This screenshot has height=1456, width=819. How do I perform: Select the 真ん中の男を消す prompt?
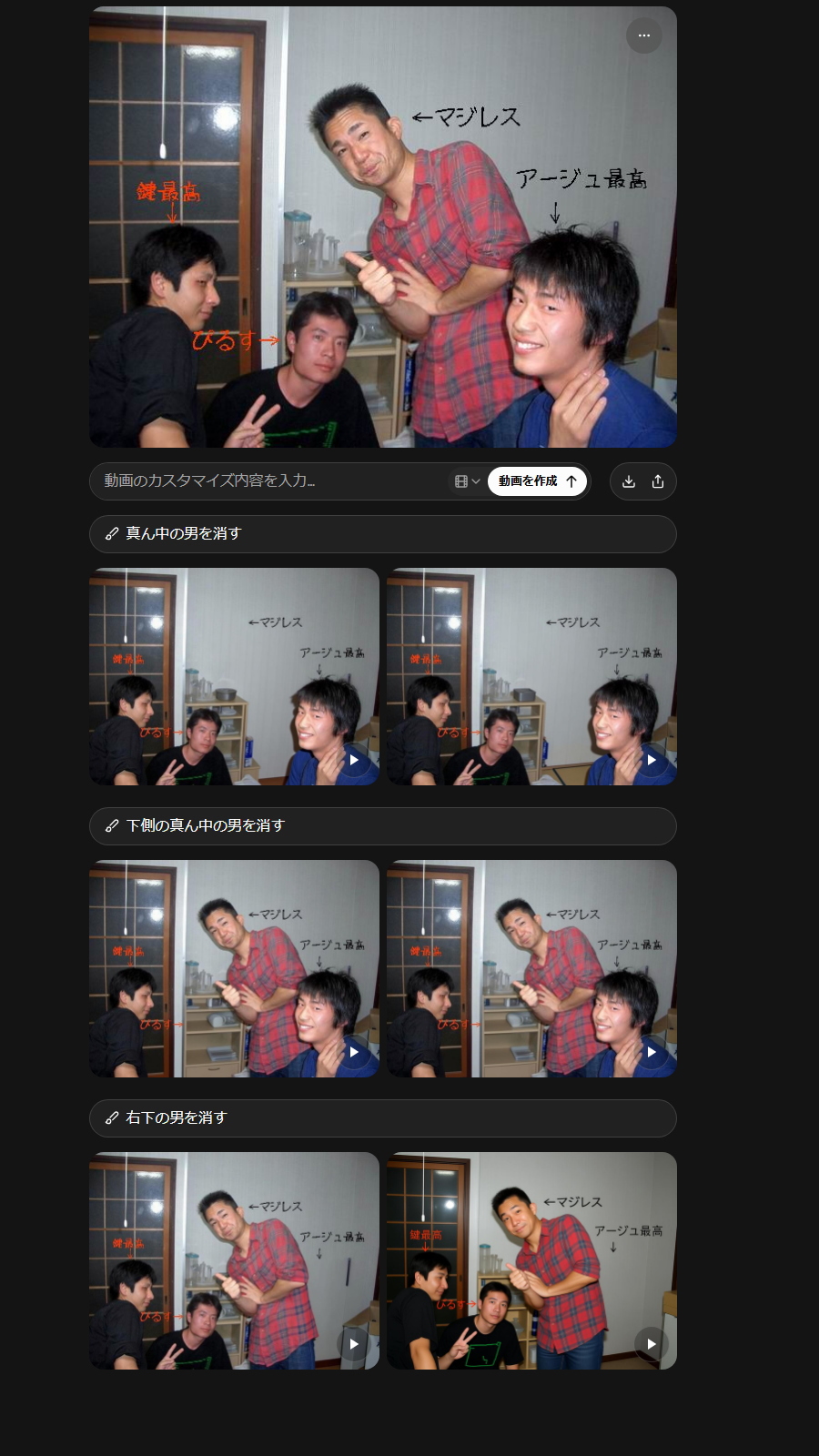tap(382, 534)
